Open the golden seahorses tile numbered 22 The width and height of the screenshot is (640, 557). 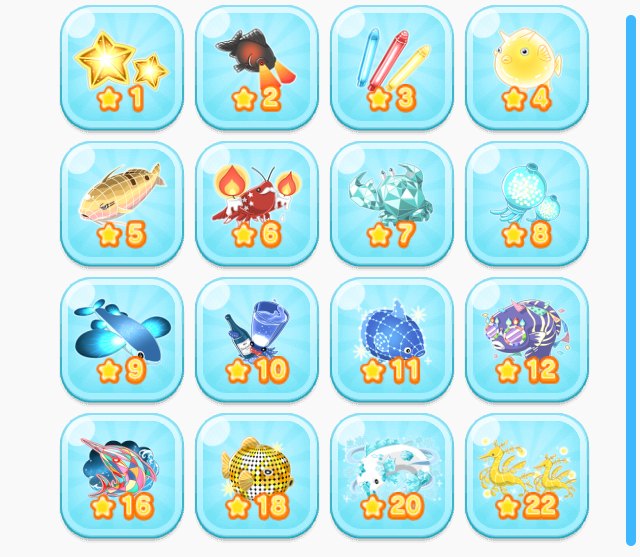[527, 475]
